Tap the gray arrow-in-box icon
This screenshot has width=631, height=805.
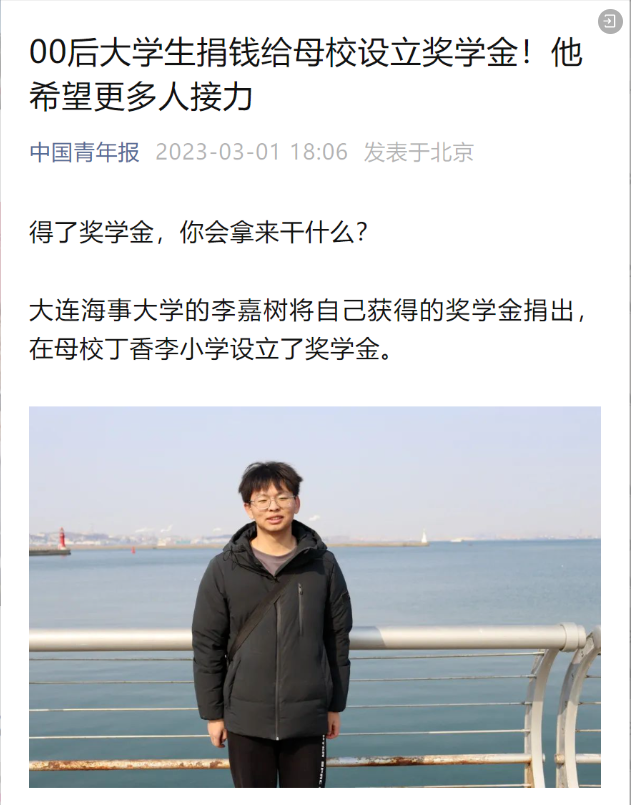tap(610, 21)
